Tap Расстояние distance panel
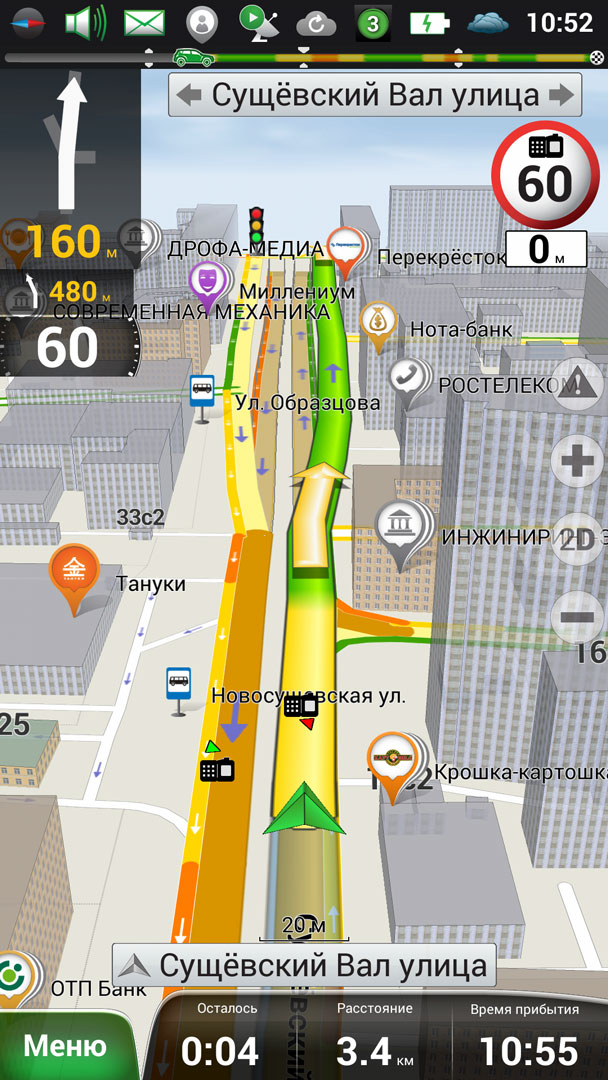Viewport: 608px width, 1080px height. click(x=375, y=1036)
